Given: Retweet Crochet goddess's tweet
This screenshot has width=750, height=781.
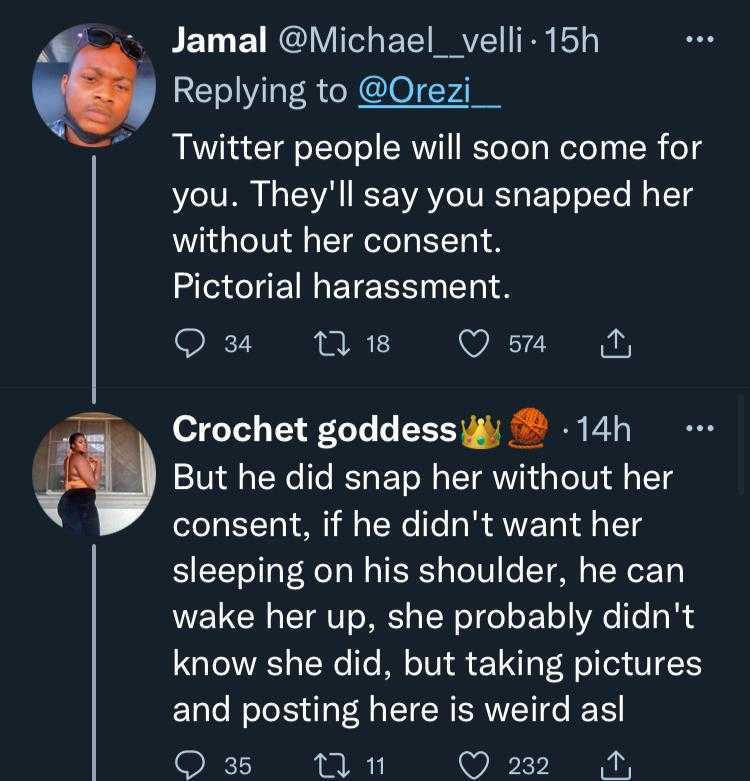Looking at the screenshot, I should coord(327,766).
